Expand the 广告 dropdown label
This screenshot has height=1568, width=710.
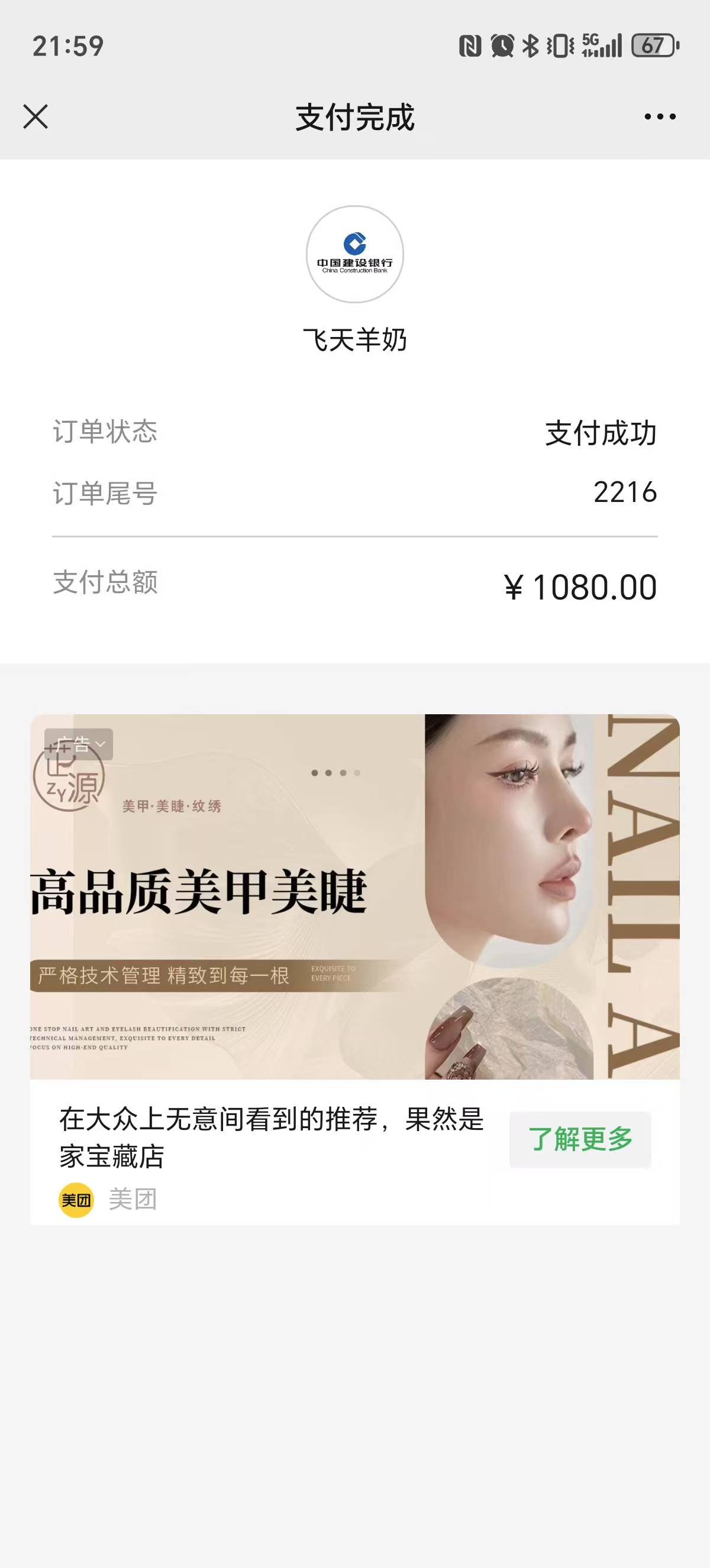pos(79,744)
